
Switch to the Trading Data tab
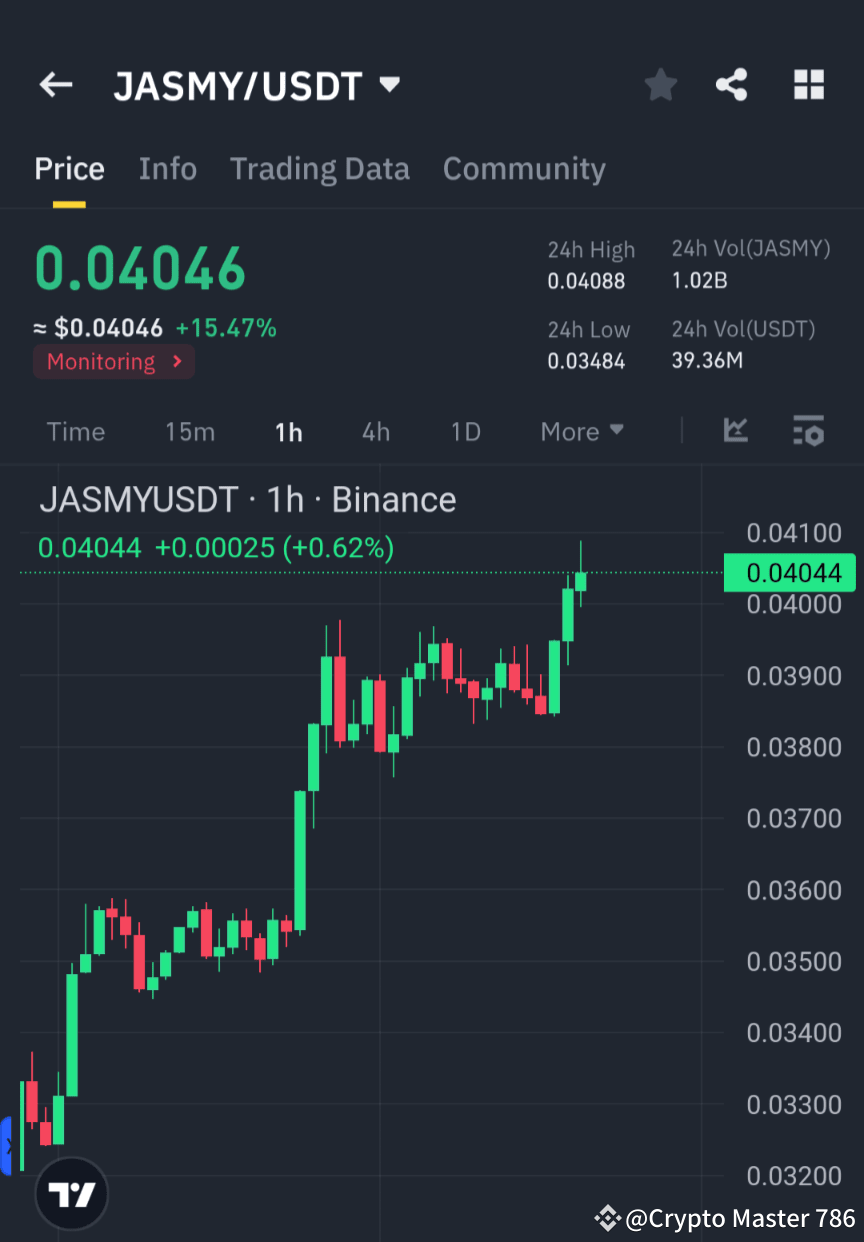(x=319, y=168)
